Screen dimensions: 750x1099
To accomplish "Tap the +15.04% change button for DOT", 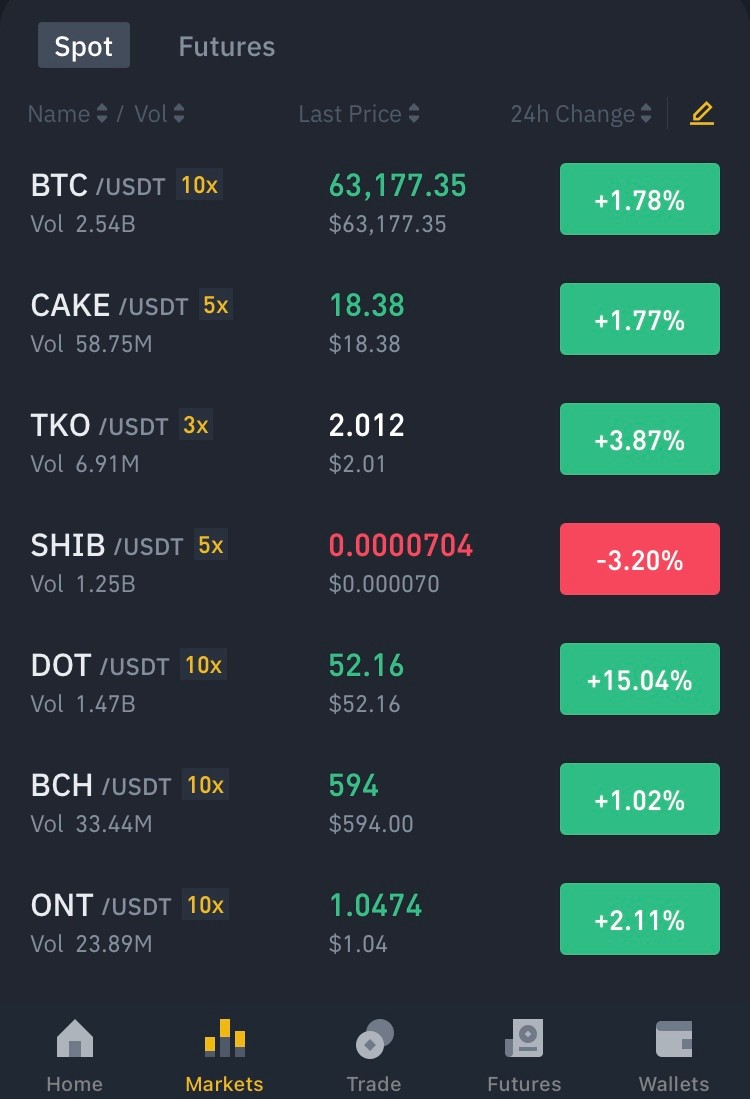I will [639, 679].
